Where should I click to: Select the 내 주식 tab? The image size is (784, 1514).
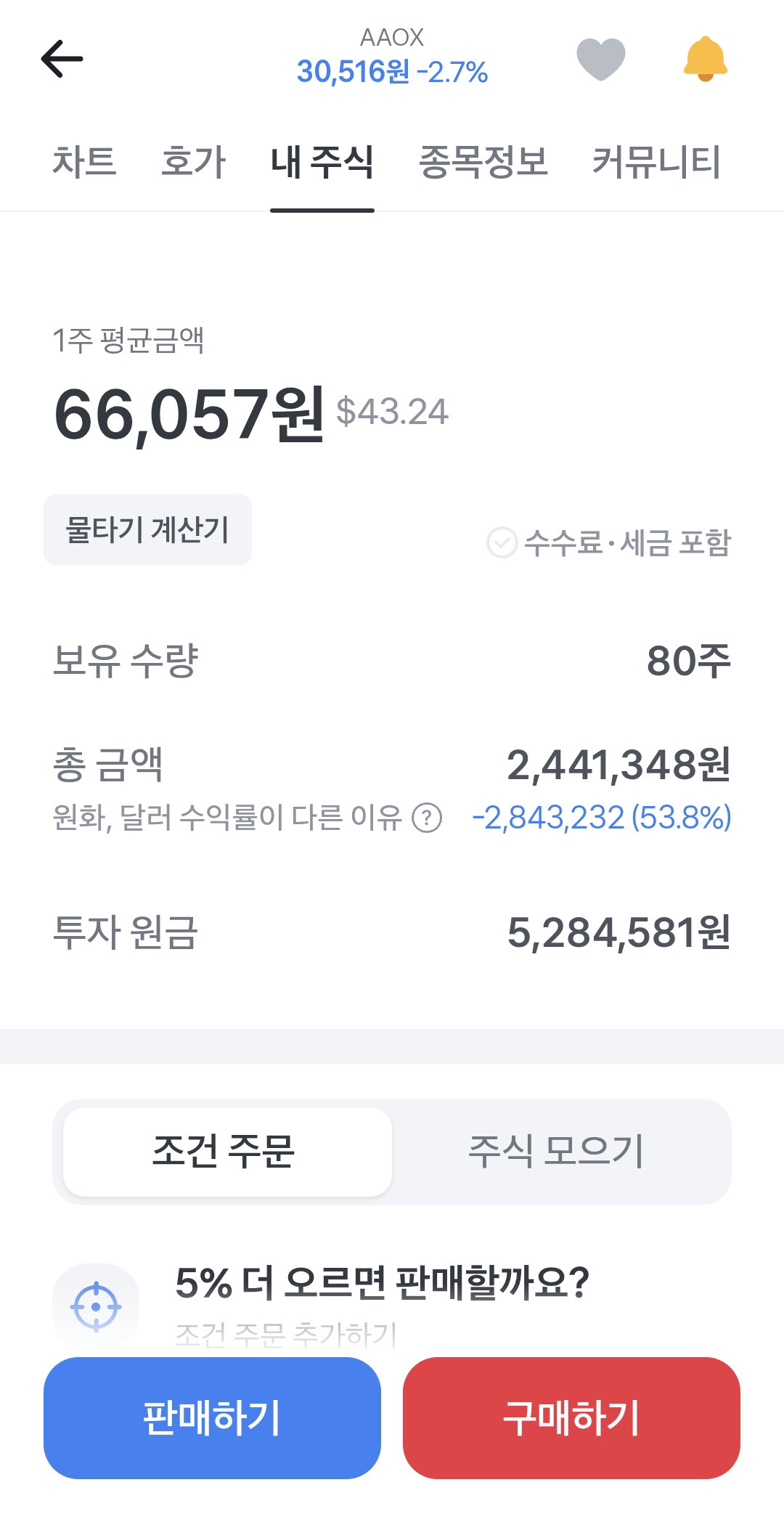tap(322, 161)
